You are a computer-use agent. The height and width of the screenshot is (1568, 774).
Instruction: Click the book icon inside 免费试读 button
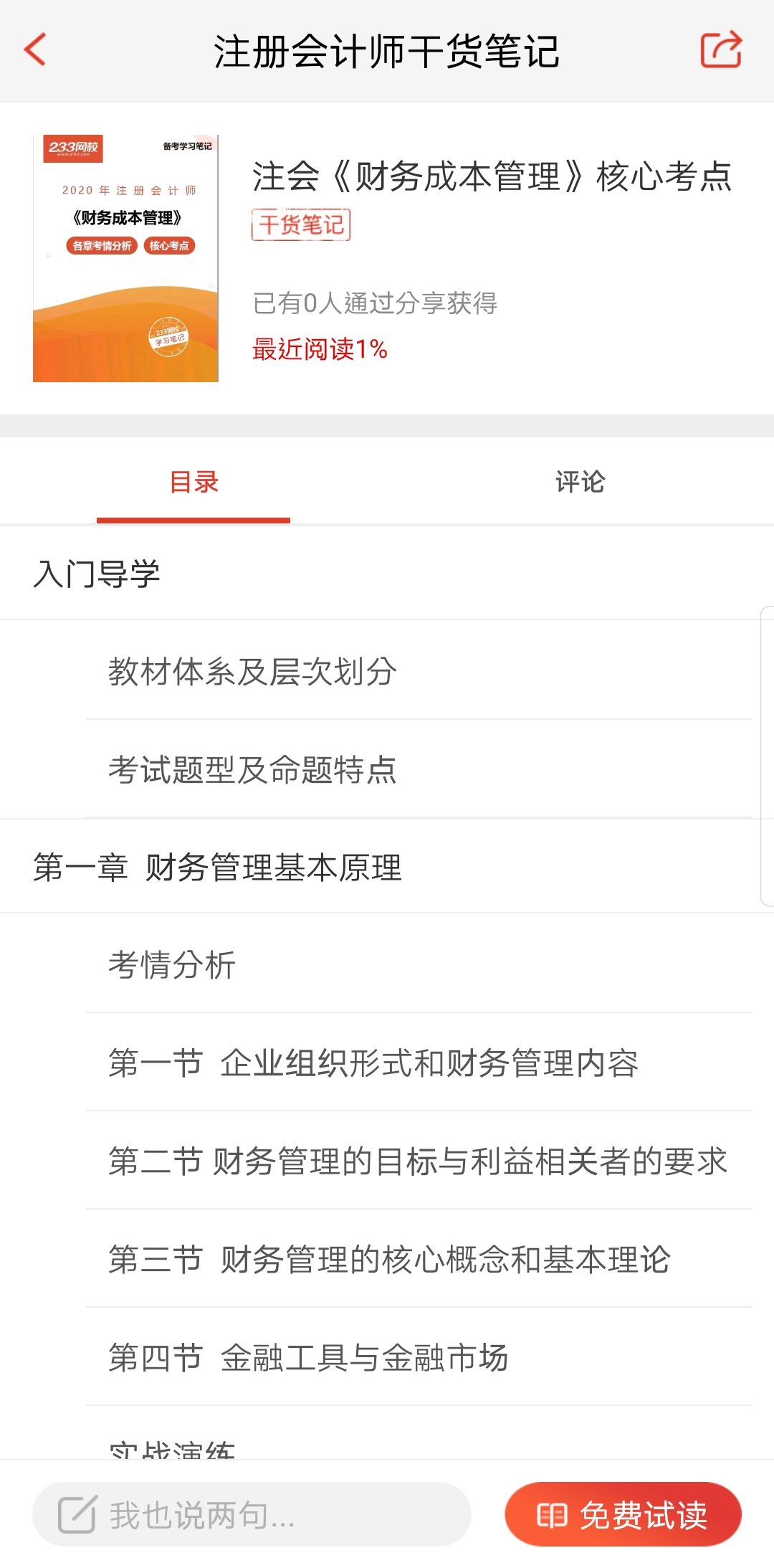tap(553, 1514)
